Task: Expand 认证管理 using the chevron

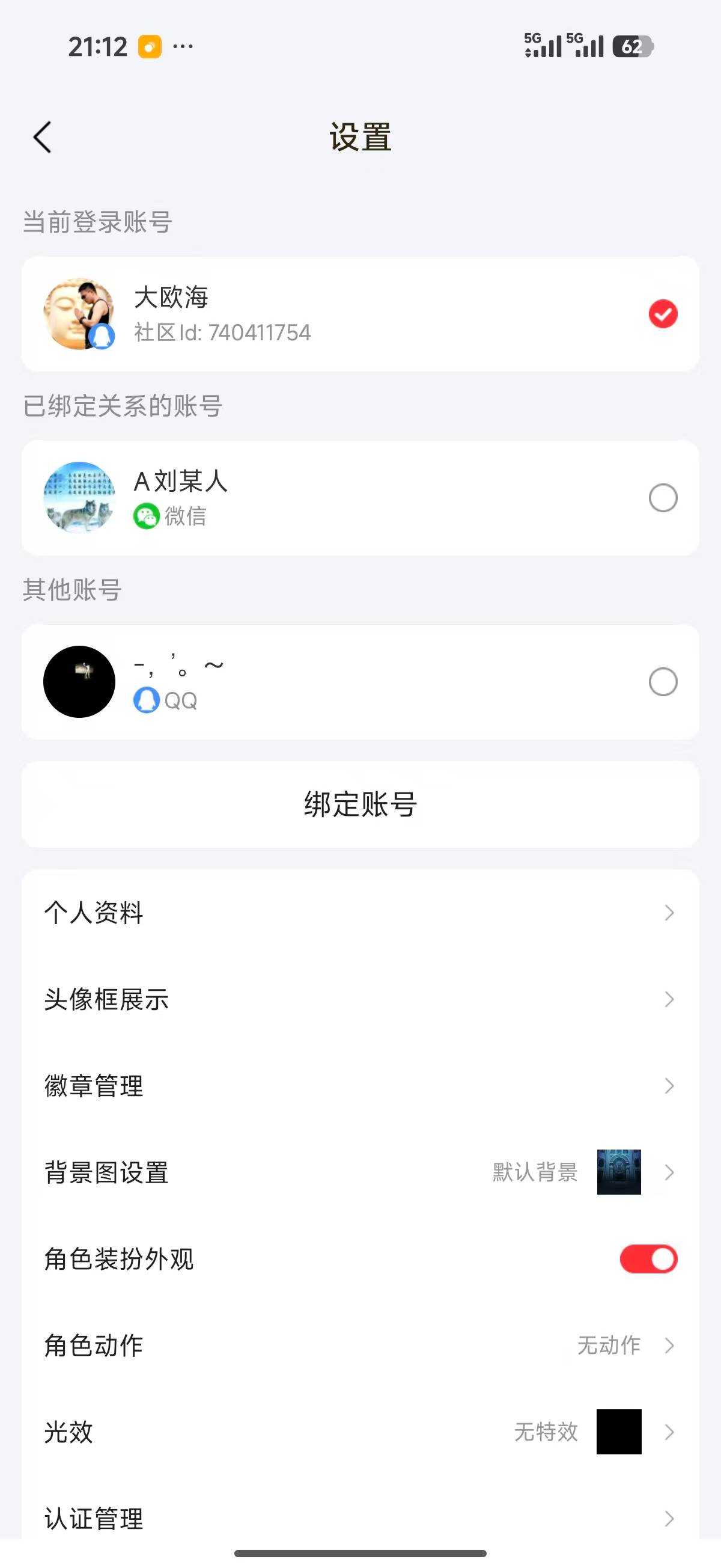Action: (x=670, y=1520)
